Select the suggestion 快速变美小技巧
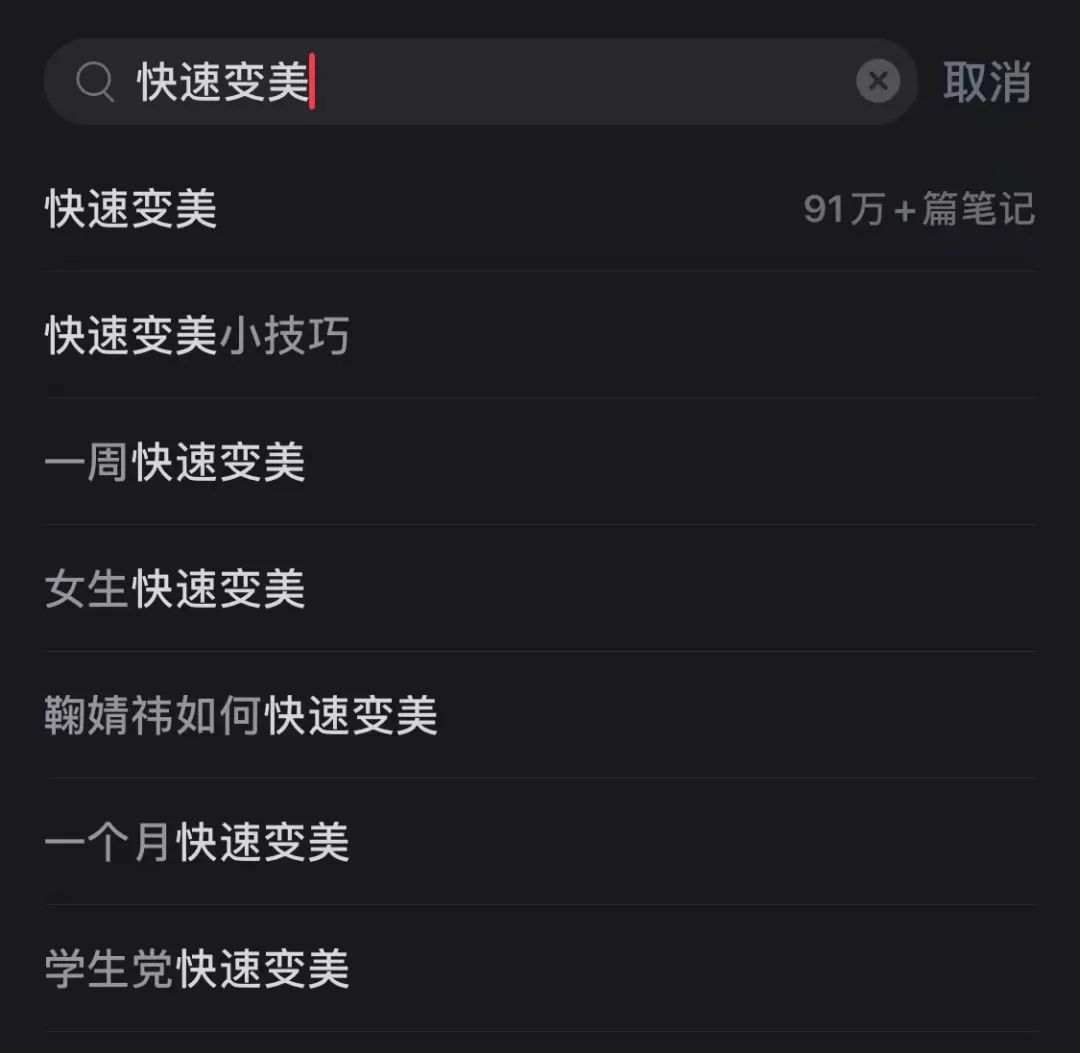1080x1053 pixels. point(197,336)
